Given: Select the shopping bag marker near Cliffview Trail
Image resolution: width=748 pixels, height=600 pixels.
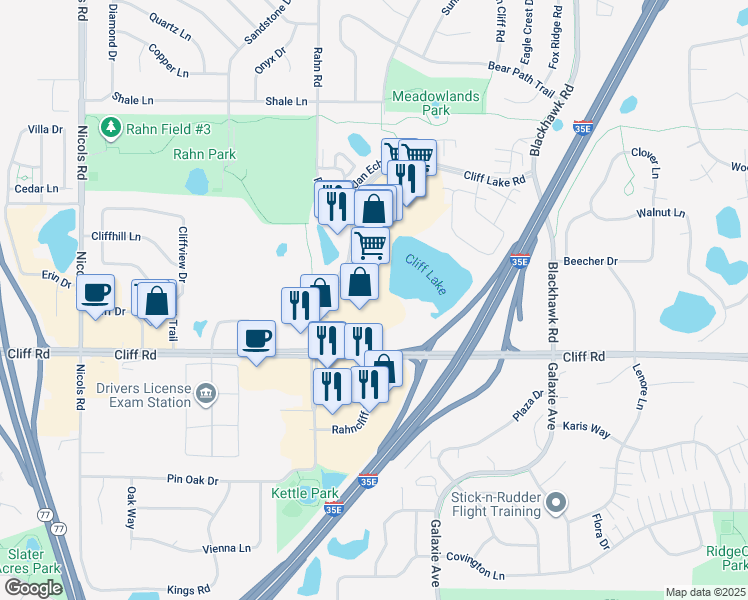Looking at the screenshot, I should coord(158,301).
